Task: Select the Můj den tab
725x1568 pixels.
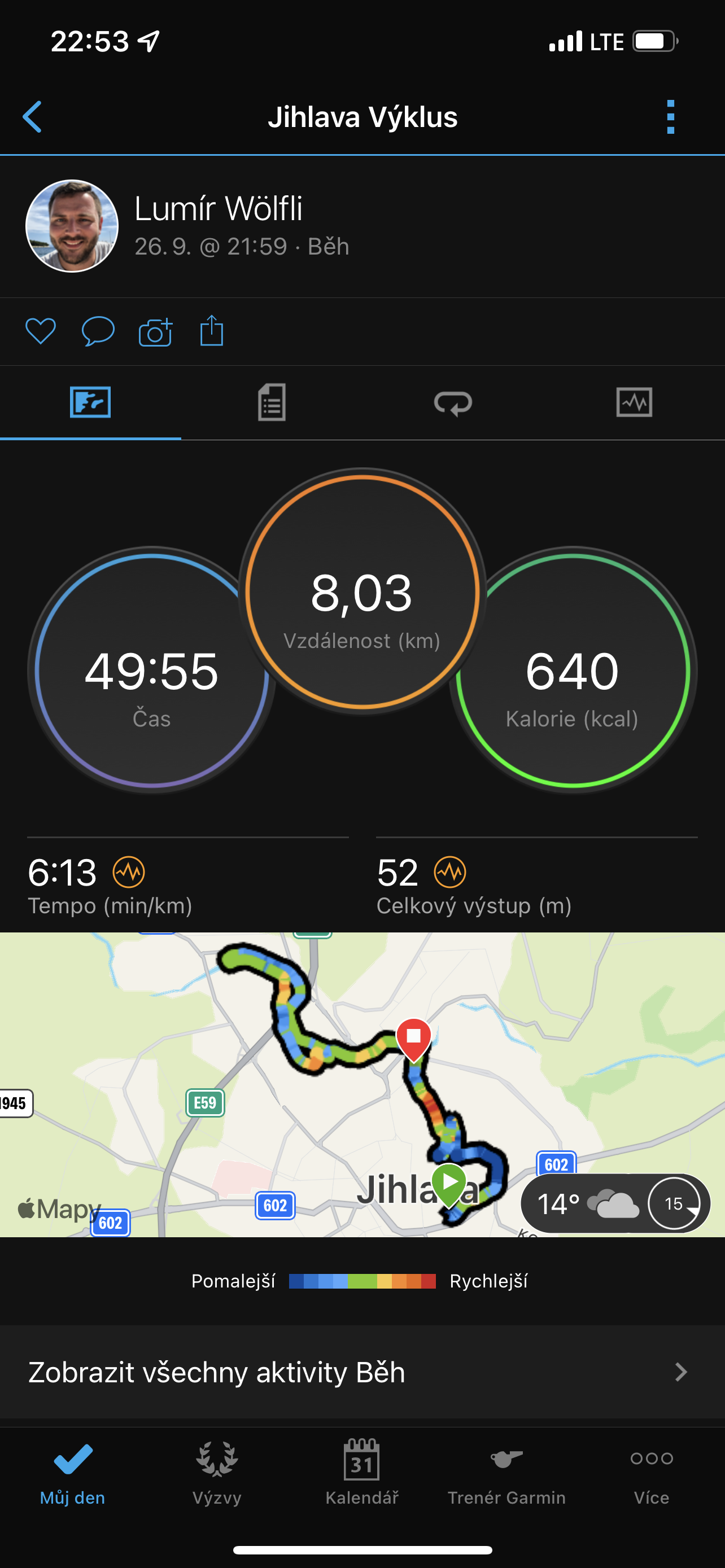Action: [x=72, y=1472]
